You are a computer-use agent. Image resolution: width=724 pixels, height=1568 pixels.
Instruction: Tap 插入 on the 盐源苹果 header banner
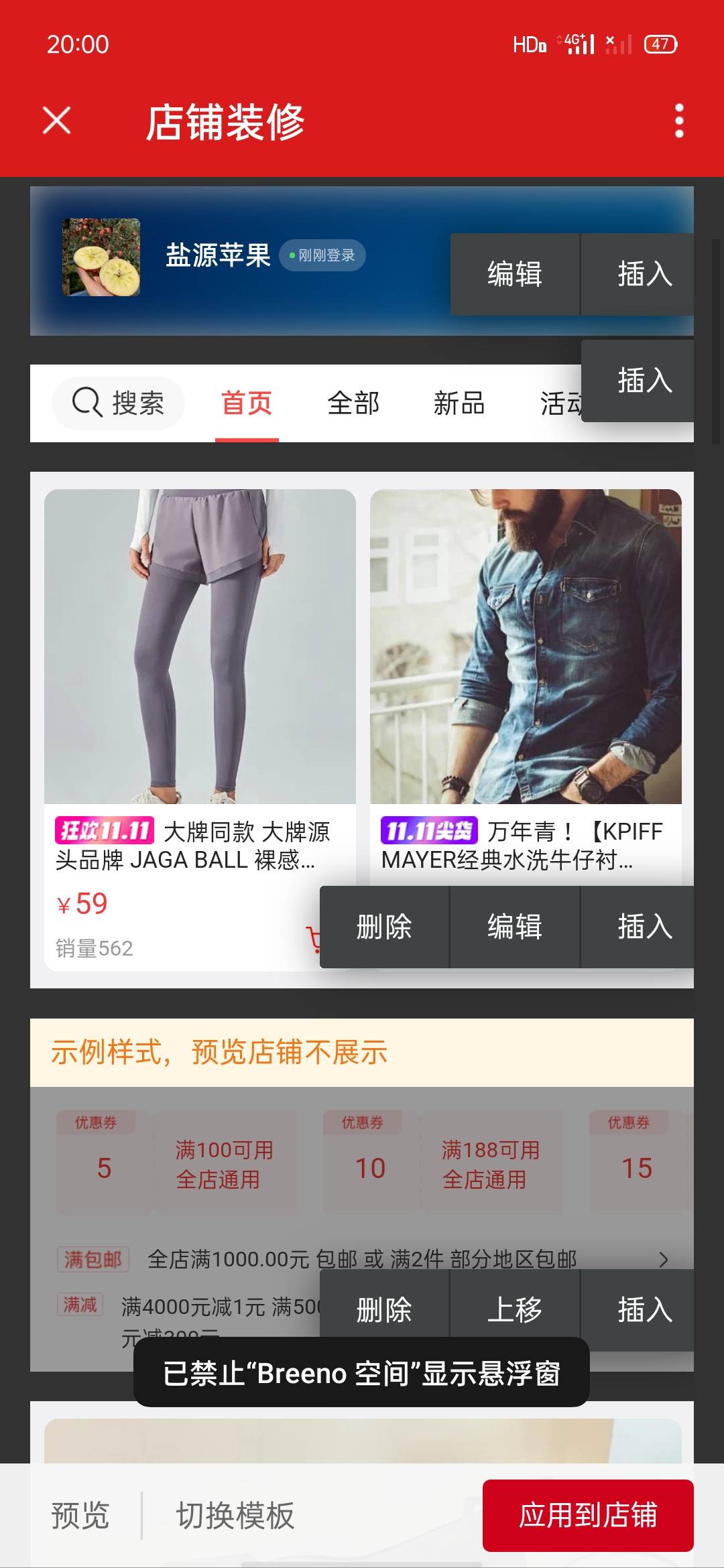[x=644, y=275]
